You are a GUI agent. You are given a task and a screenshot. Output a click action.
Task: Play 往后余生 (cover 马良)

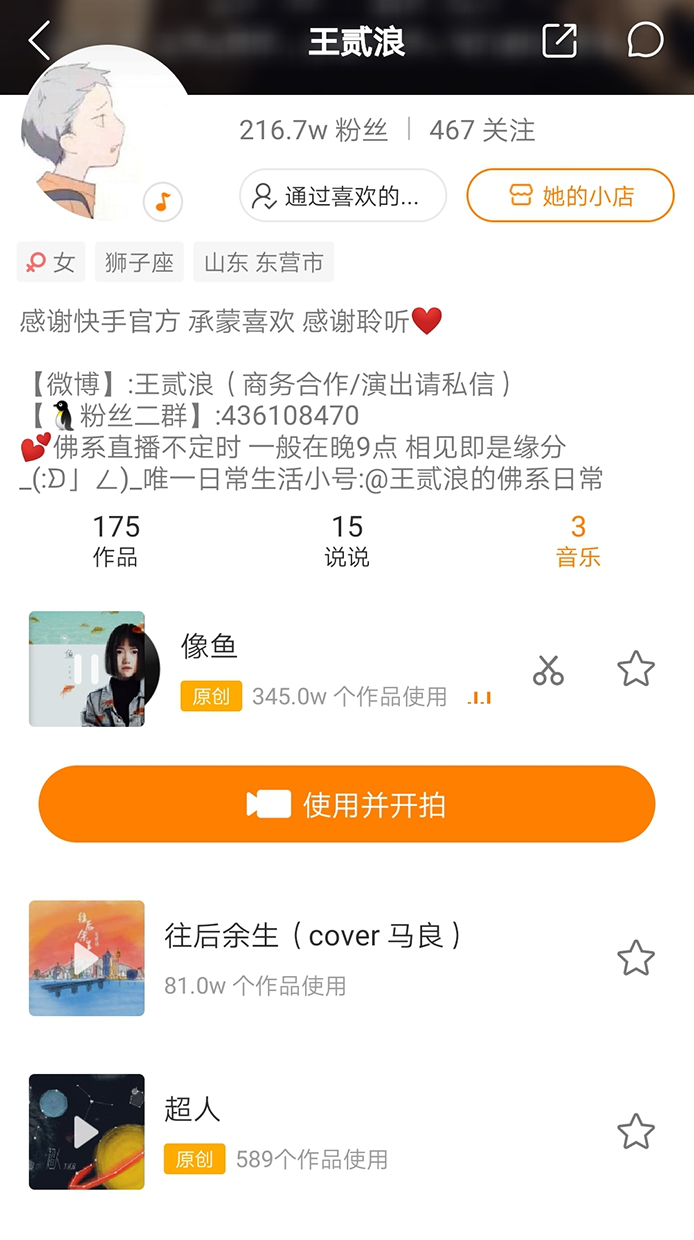click(x=87, y=958)
